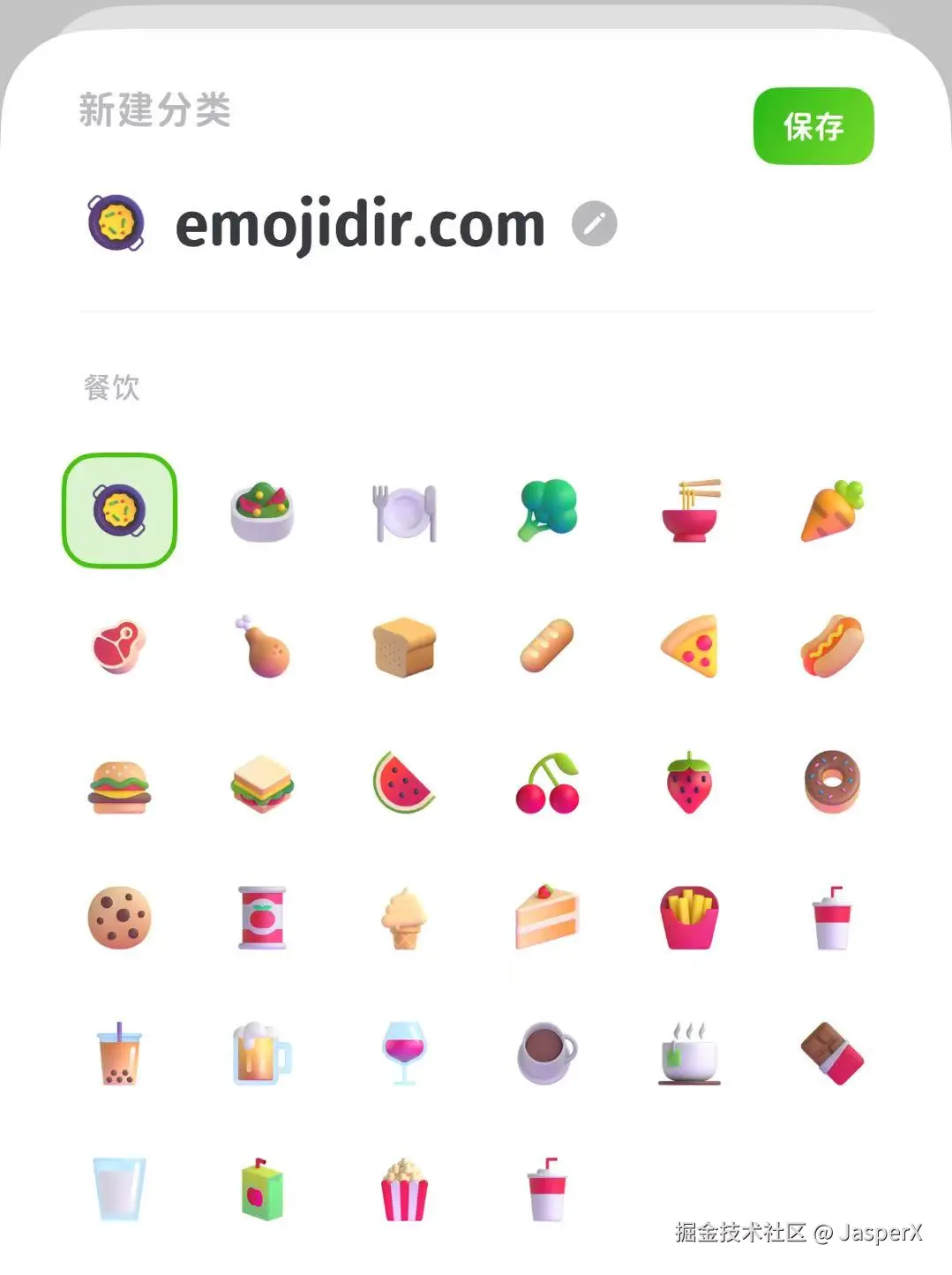952x1275 pixels.
Task: Tap the green 保存 save button
Action: 813,126
